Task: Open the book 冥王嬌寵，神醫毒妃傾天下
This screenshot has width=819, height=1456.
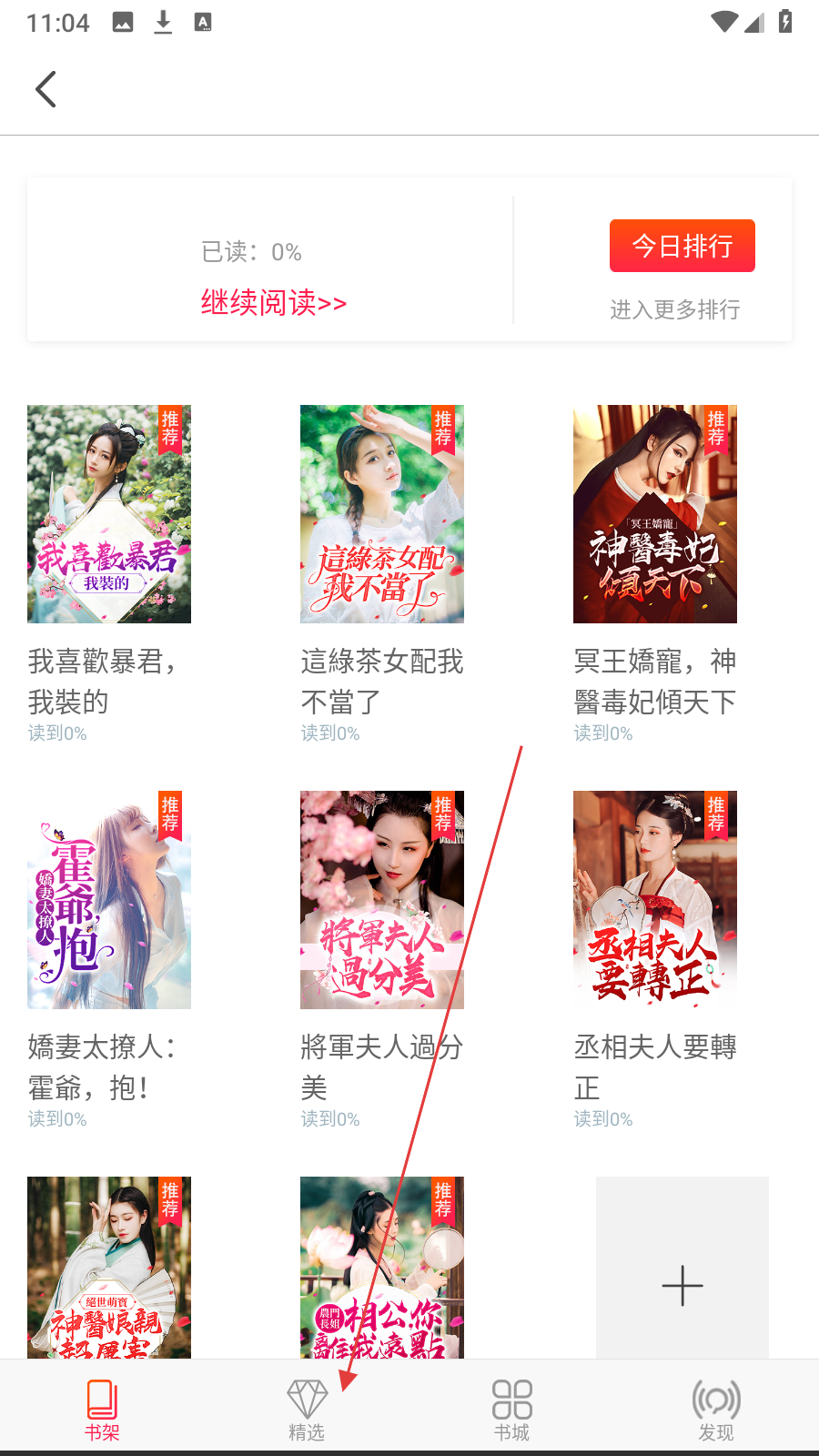Action: pyautogui.click(x=655, y=514)
